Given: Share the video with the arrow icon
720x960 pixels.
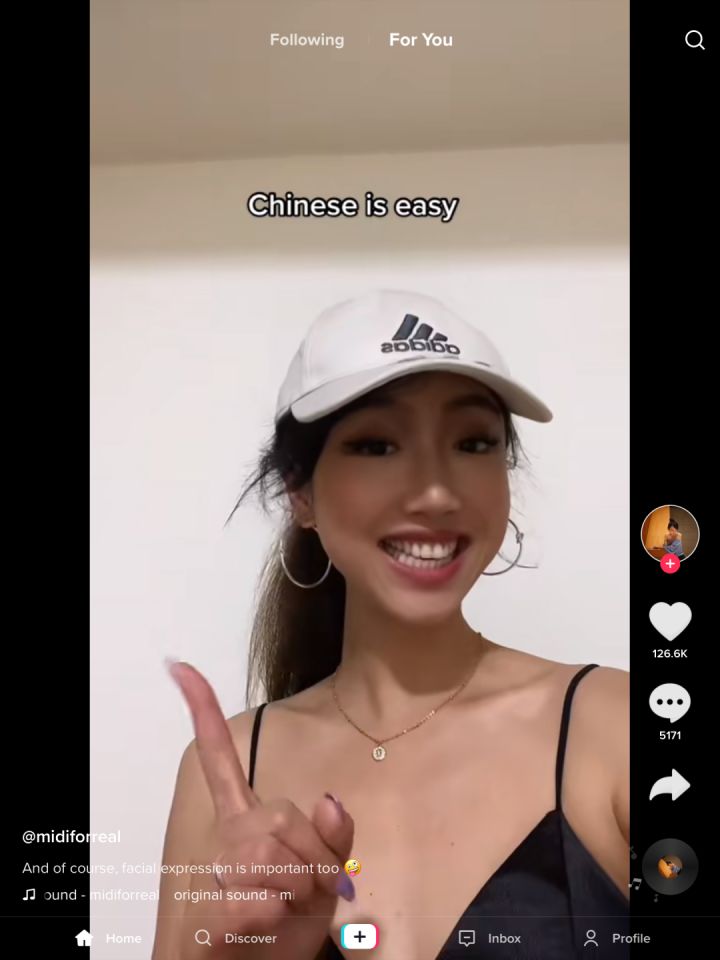Looking at the screenshot, I should (670, 785).
